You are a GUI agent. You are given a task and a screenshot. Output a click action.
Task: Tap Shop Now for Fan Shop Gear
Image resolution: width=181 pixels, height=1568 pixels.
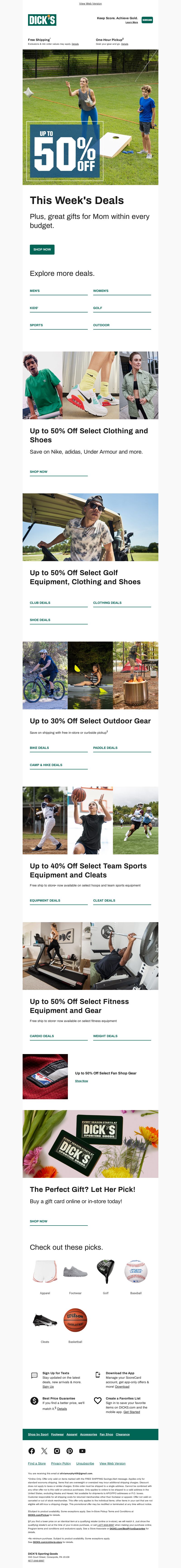[x=82, y=1081]
